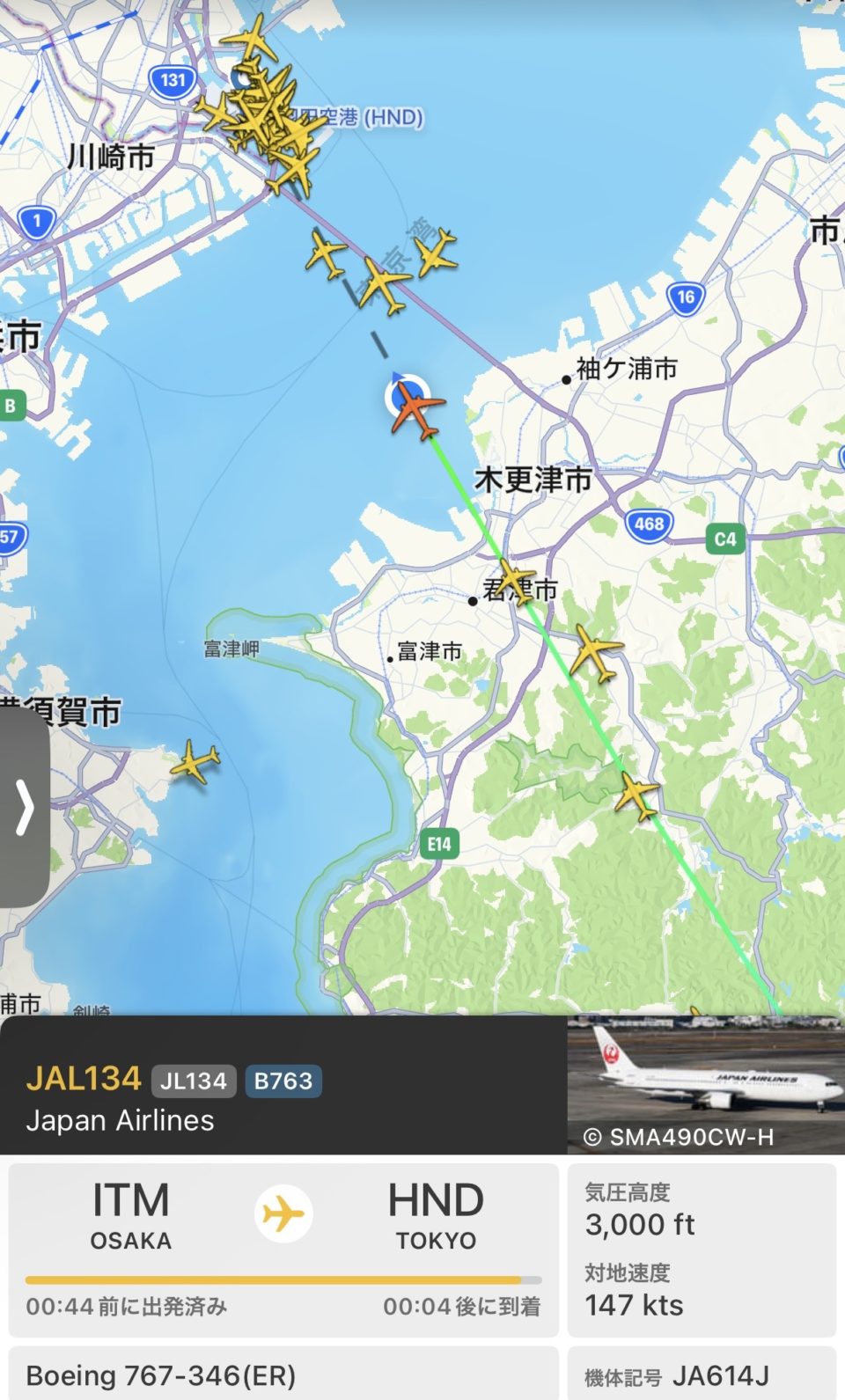Viewport: 845px width, 1400px height.
Task: Open the ITM to HND route card
Action: [x=283, y=1250]
